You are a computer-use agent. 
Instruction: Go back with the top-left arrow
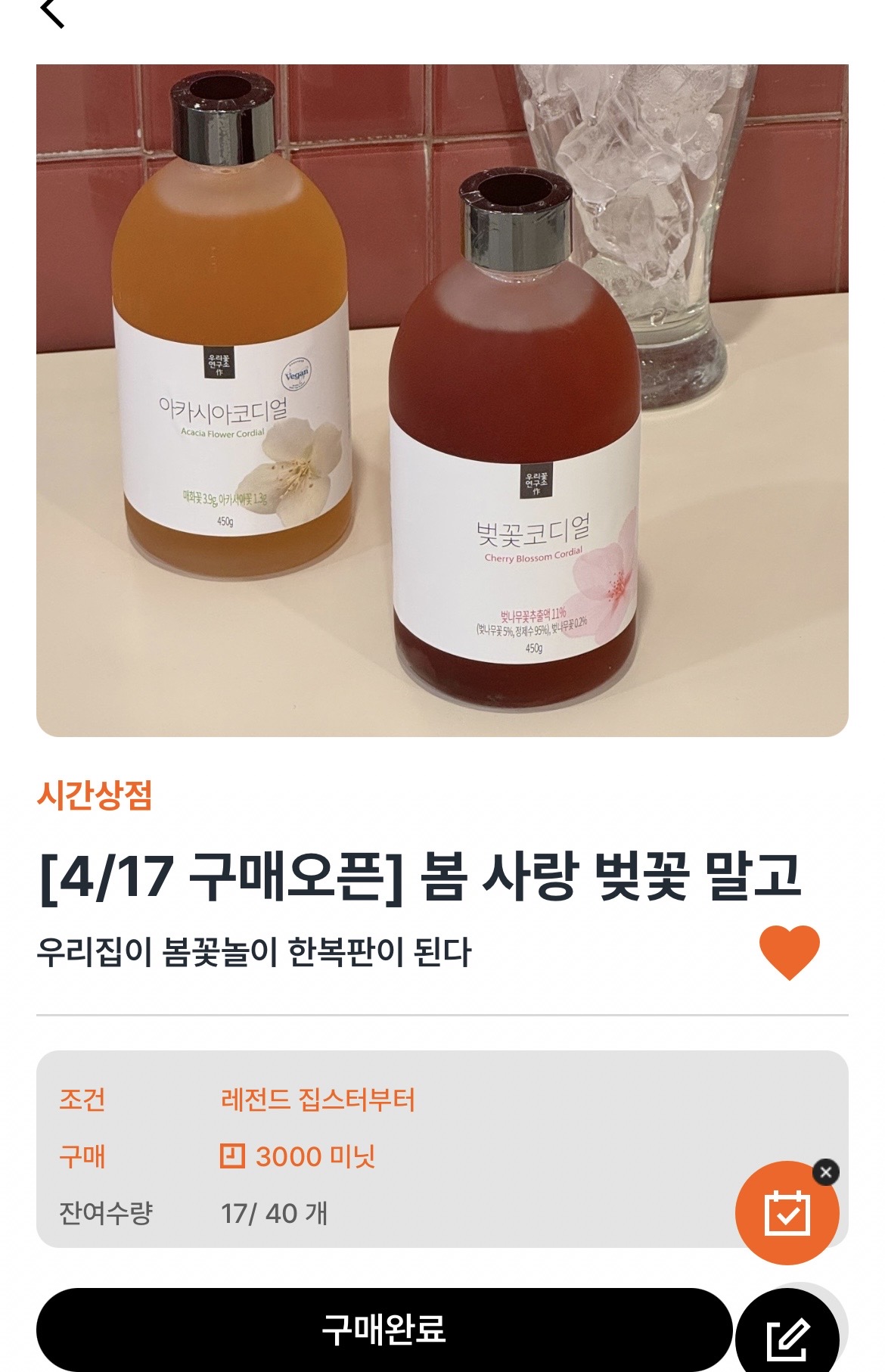tap(51, 13)
